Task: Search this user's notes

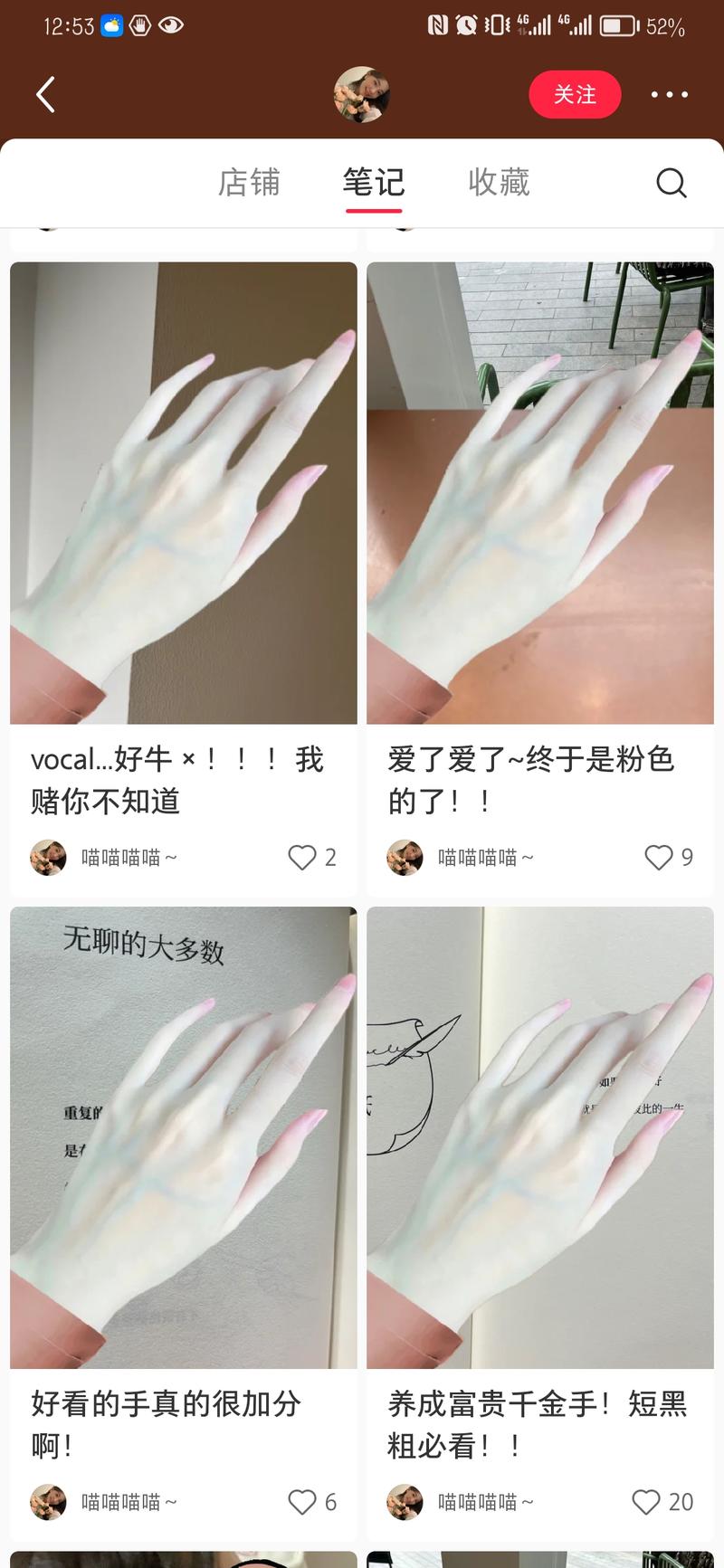Action: [x=671, y=183]
